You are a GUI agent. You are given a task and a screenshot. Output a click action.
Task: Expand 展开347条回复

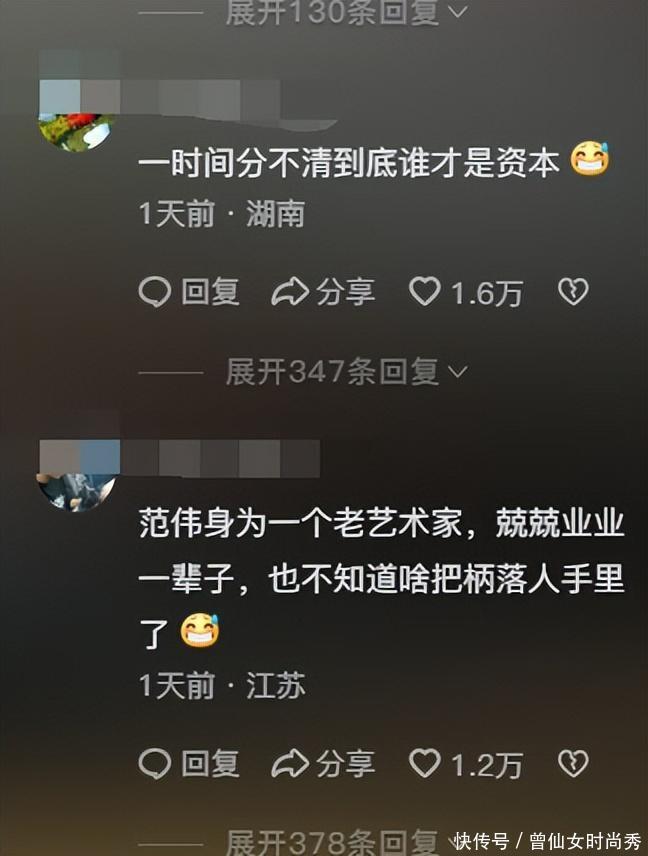pos(346,373)
